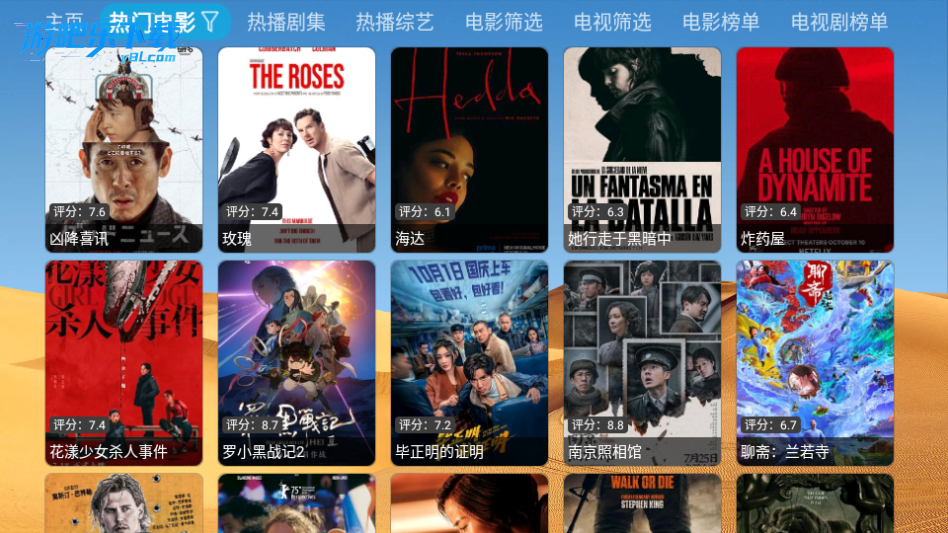
Task: Open the 电影筛选 tab
Action: tap(504, 21)
